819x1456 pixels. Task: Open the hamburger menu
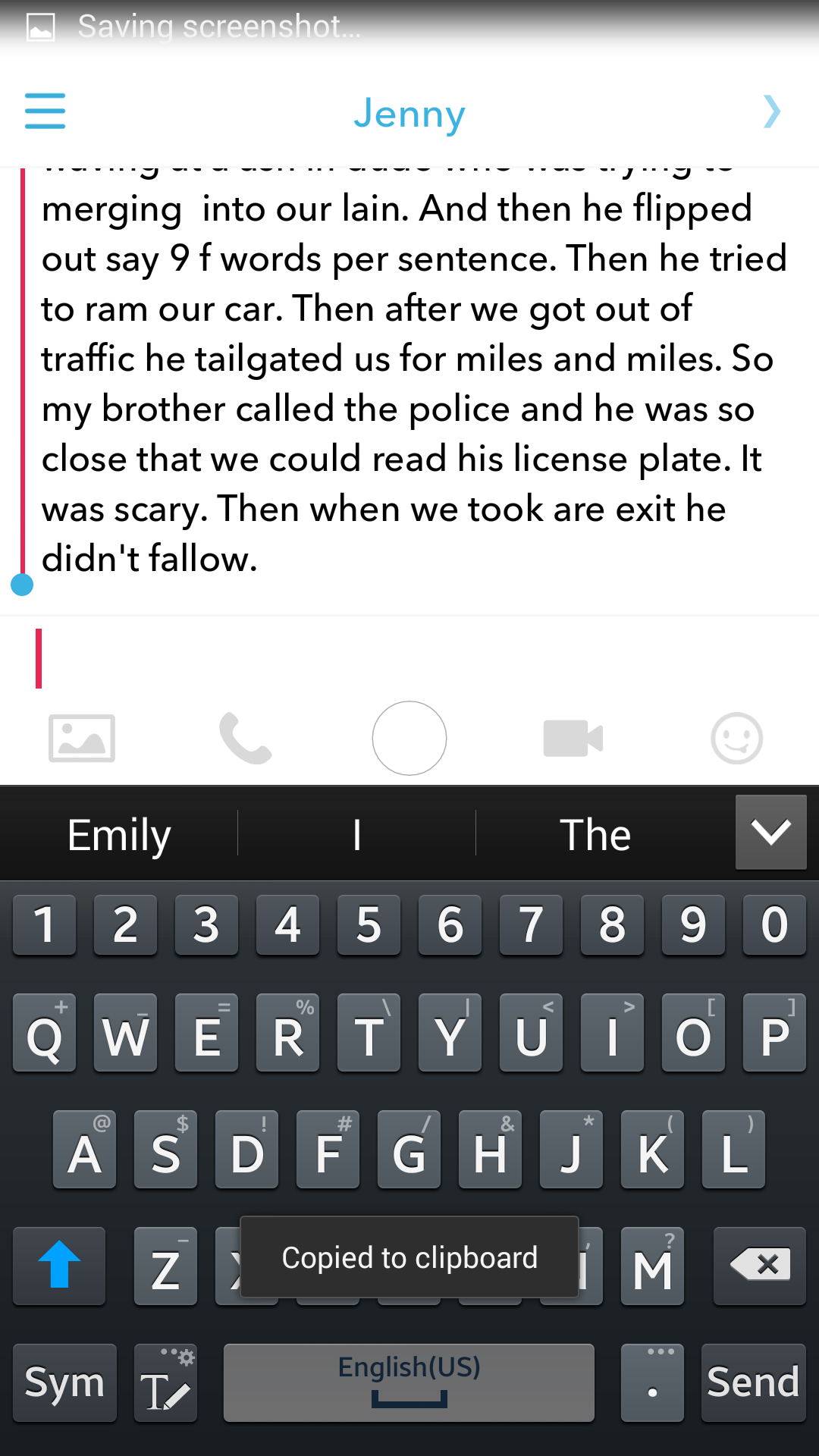[x=45, y=111]
